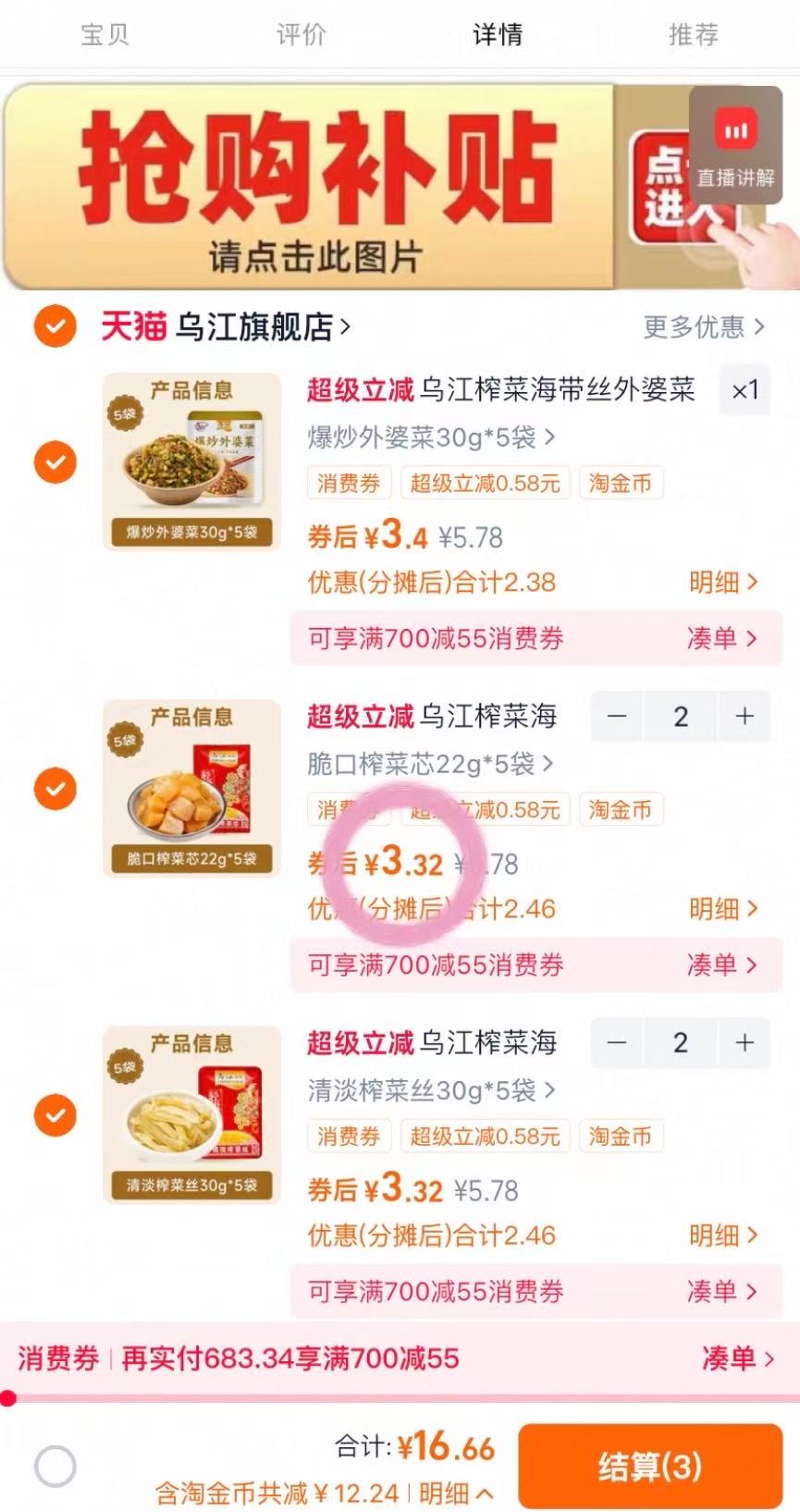800x1512 pixels.
Task: Uncheck the 乌江旗舰店 store checkbox
Action: pyautogui.click(x=55, y=327)
